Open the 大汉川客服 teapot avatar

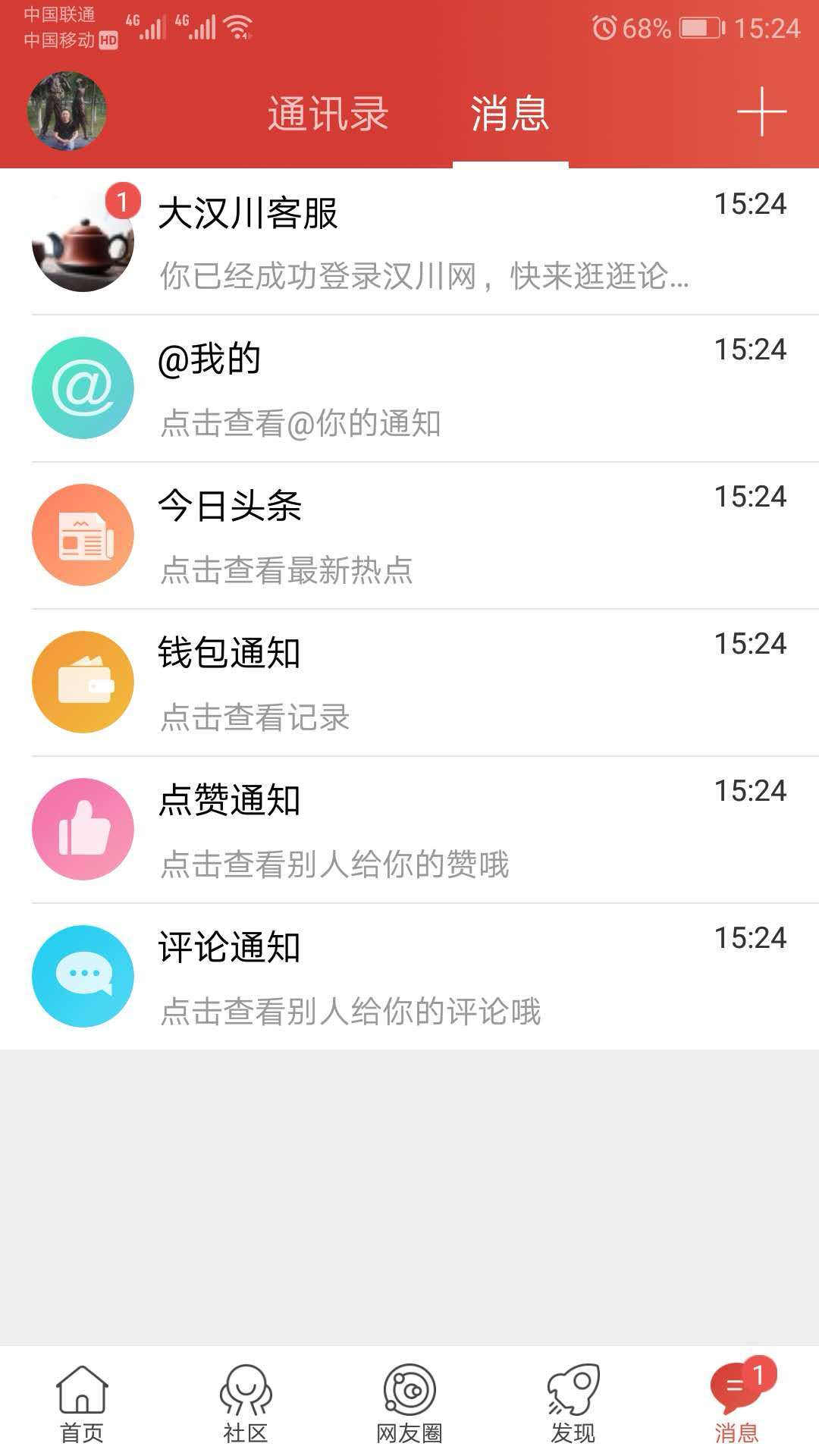[83, 240]
